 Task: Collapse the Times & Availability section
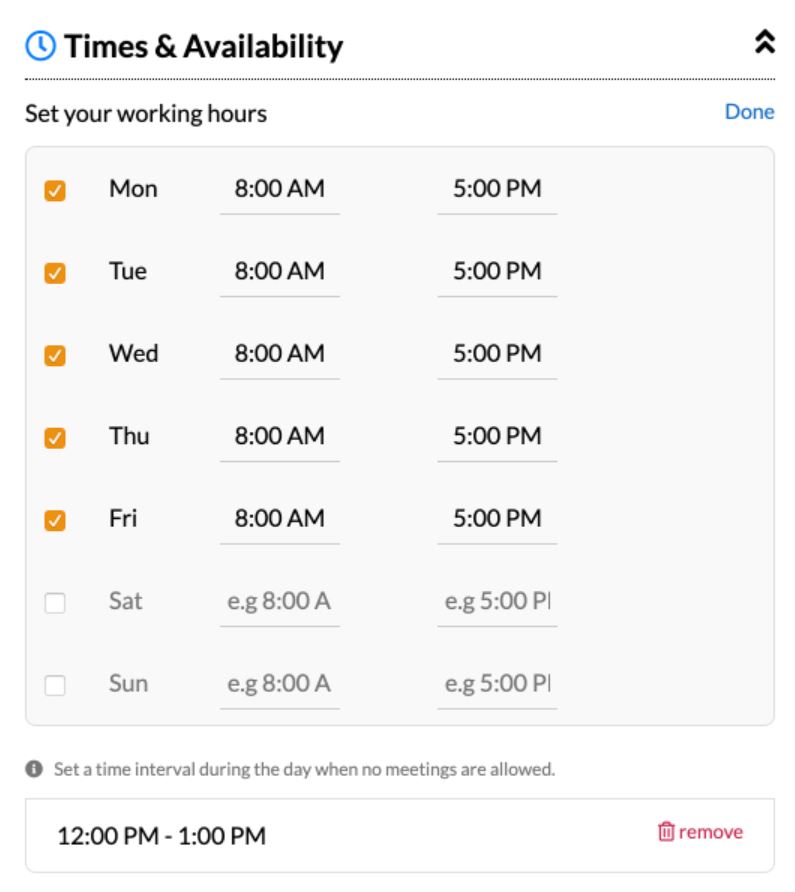pos(764,42)
